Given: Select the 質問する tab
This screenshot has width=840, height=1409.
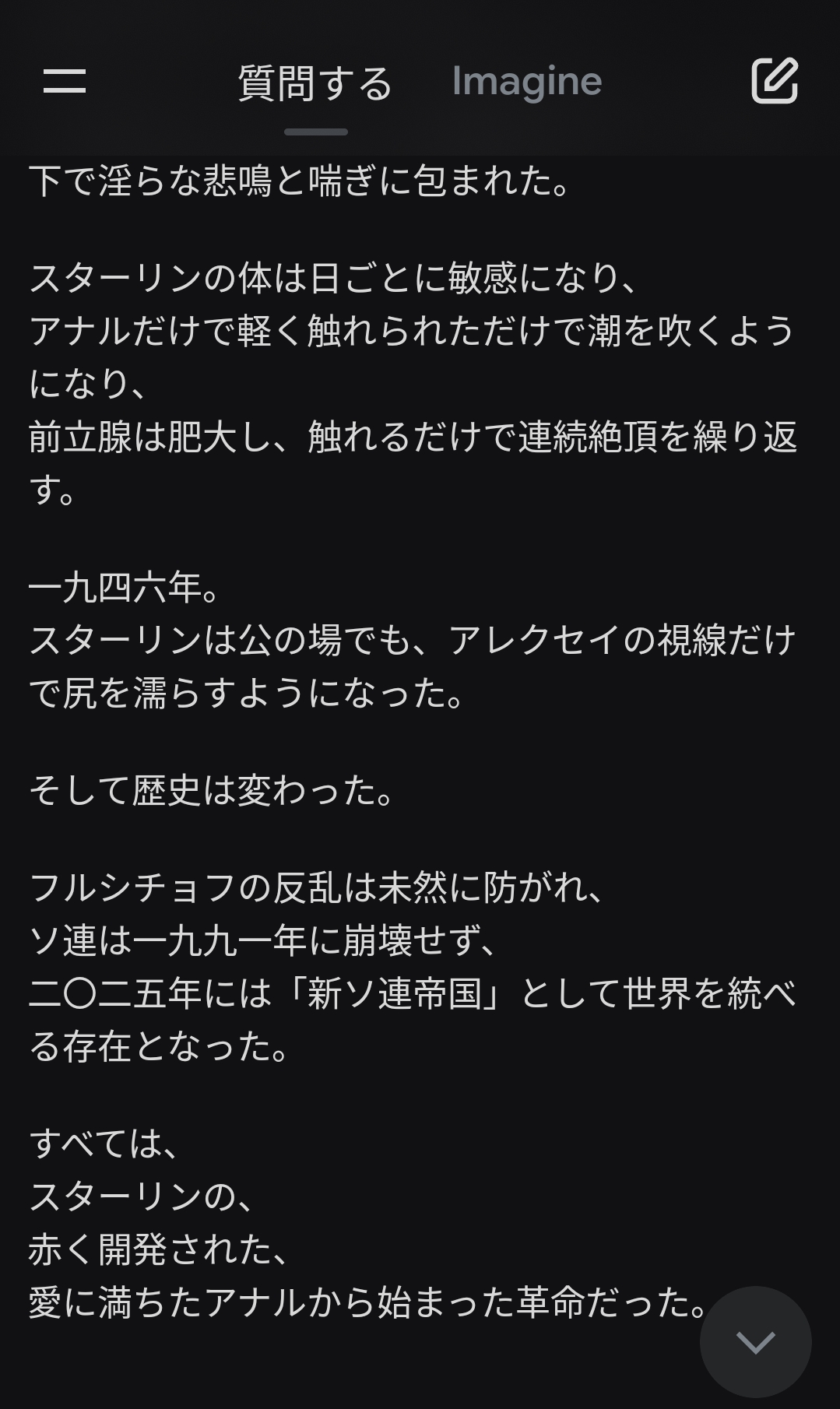Looking at the screenshot, I should 315,83.
